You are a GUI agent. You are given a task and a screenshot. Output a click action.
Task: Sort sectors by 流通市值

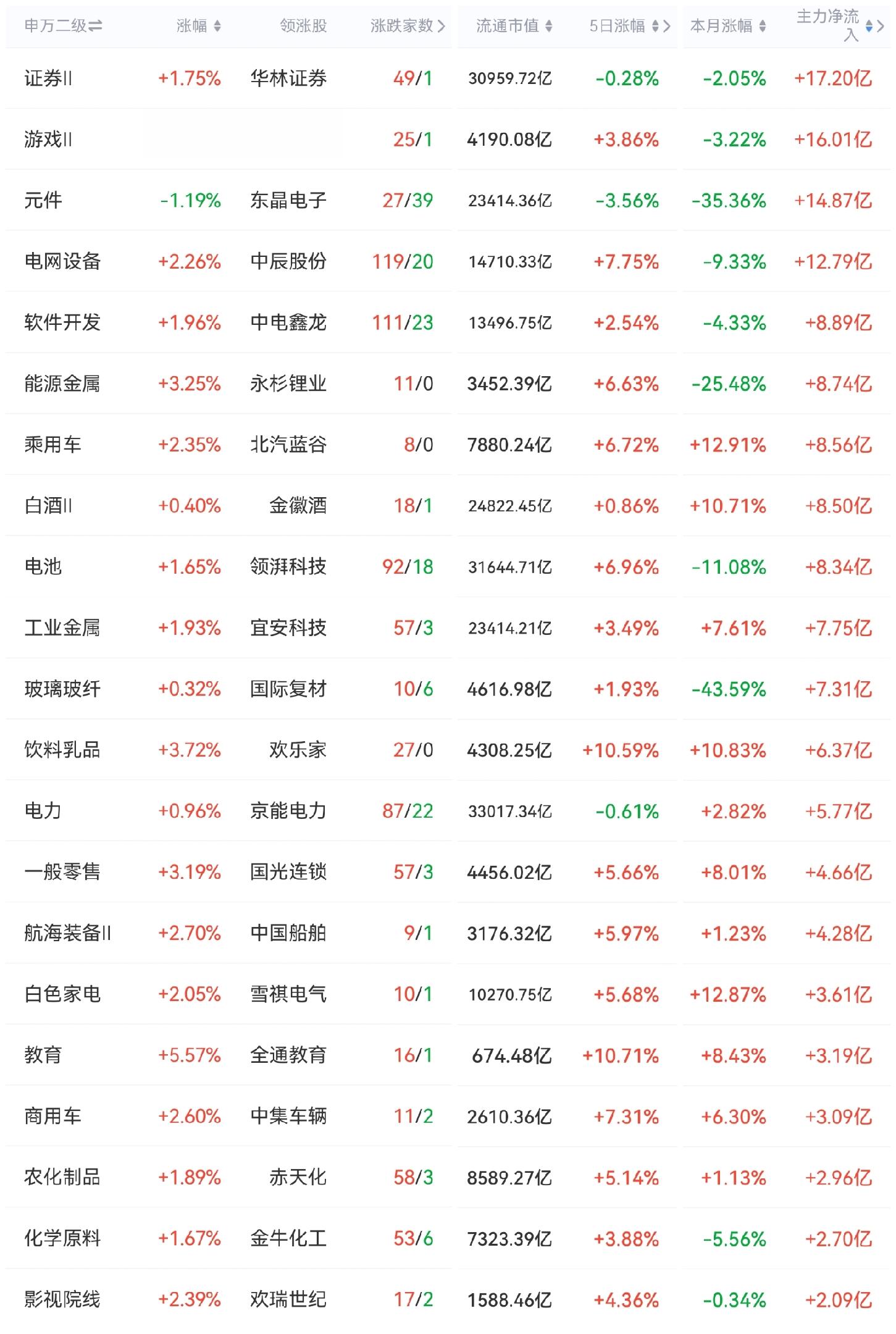pyautogui.click(x=514, y=26)
